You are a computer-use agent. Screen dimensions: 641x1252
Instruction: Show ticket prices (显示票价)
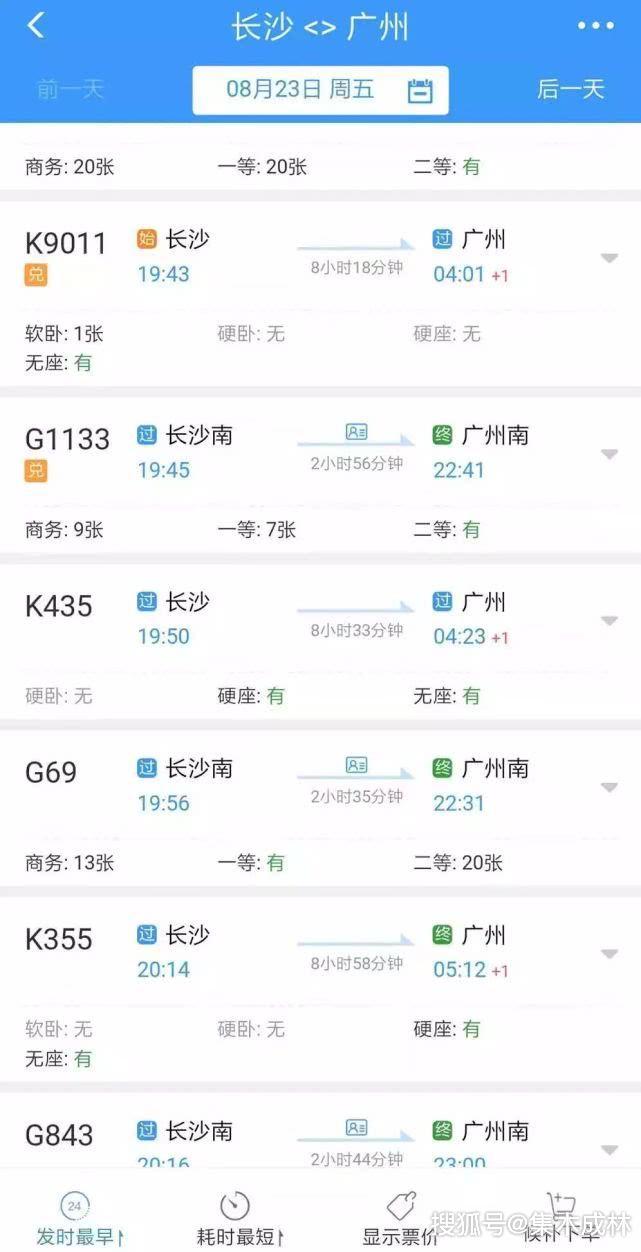tap(400, 1219)
